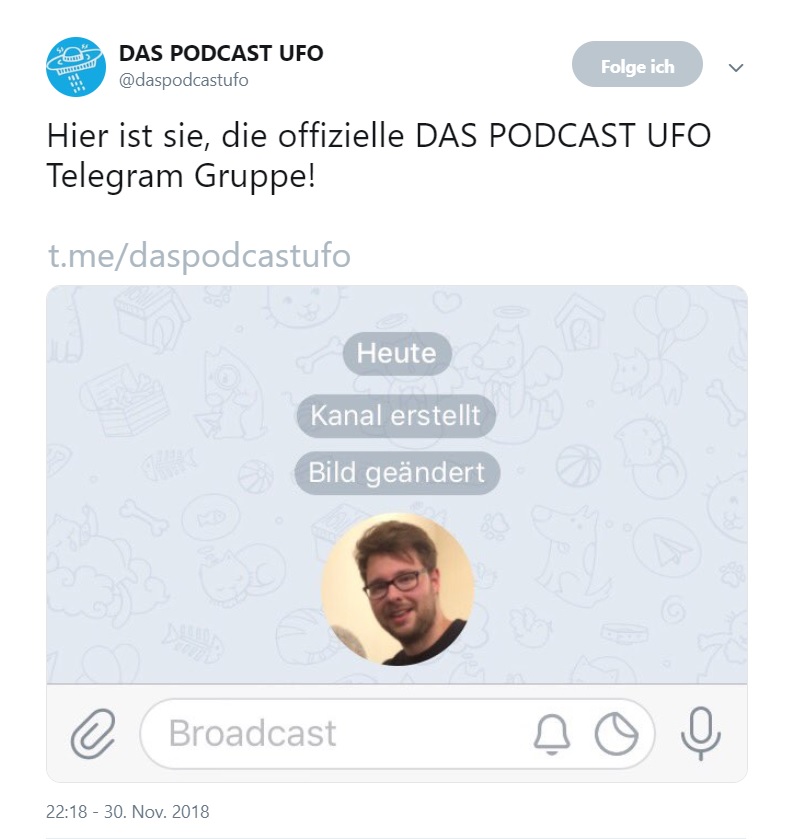Viewport: 791px width, 839px height.
Task: Open the attached Telegram screenshot image
Action: (396, 480)
